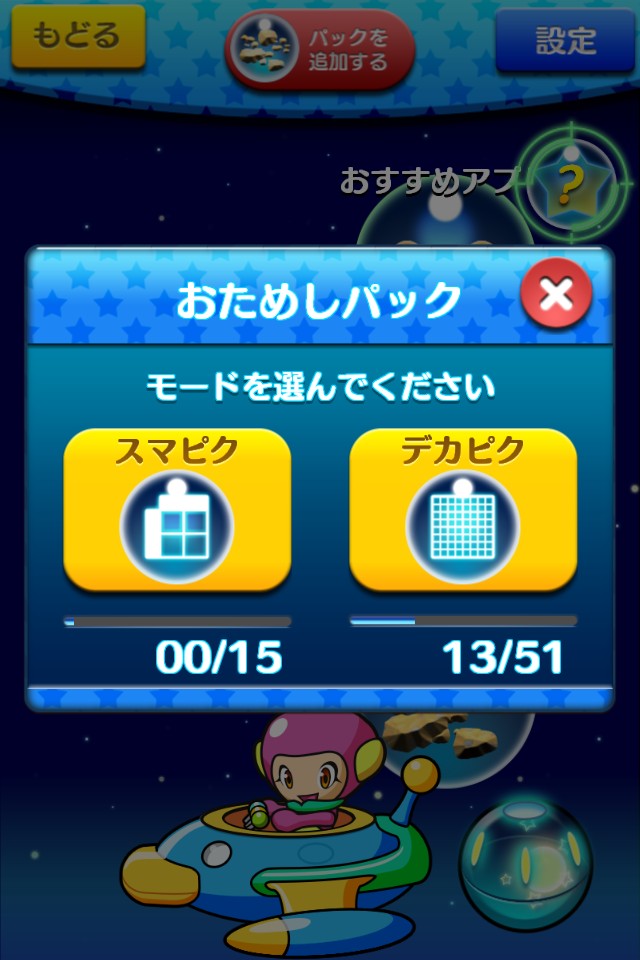Open 設定 settings
The height and width of the screenshot is (960, 640).
click(x=565, y=41)
